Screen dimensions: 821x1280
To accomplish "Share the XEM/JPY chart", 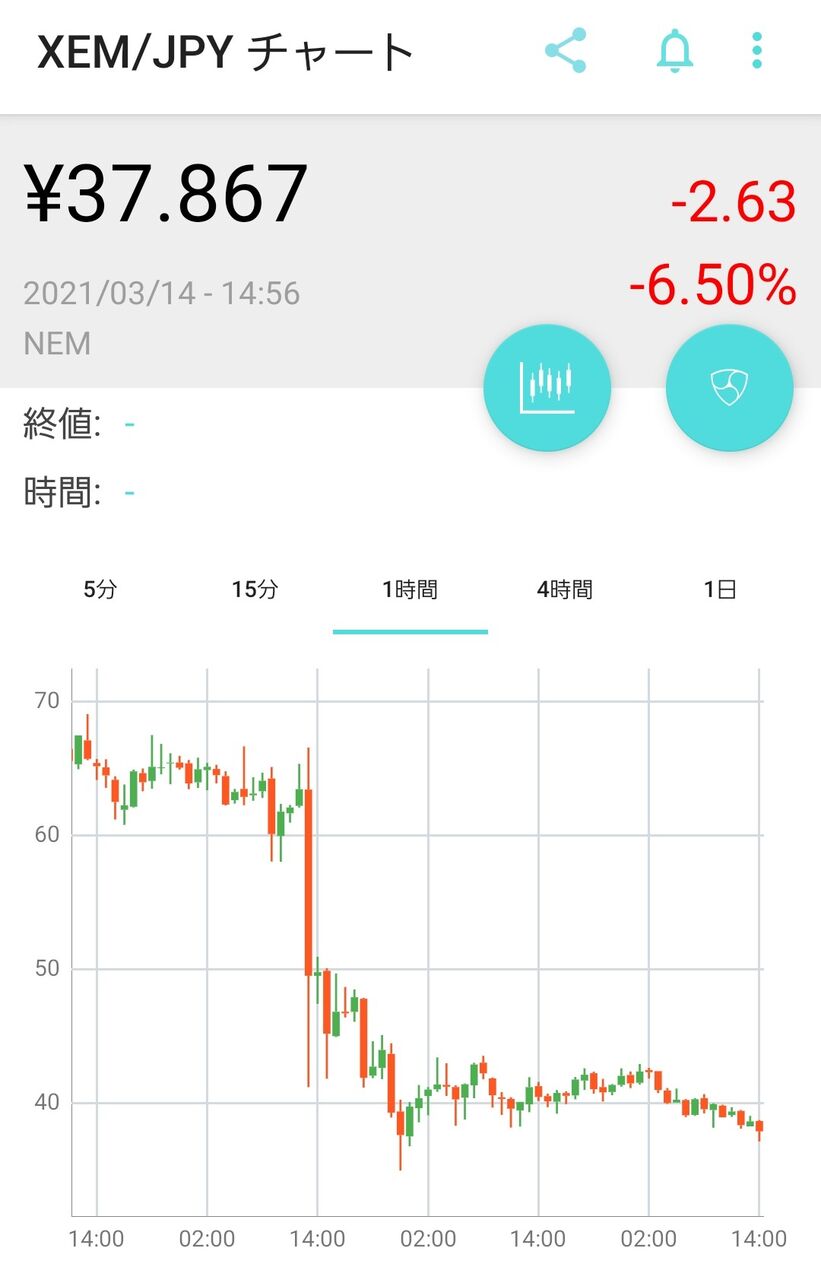I will (x=566, y=50).
